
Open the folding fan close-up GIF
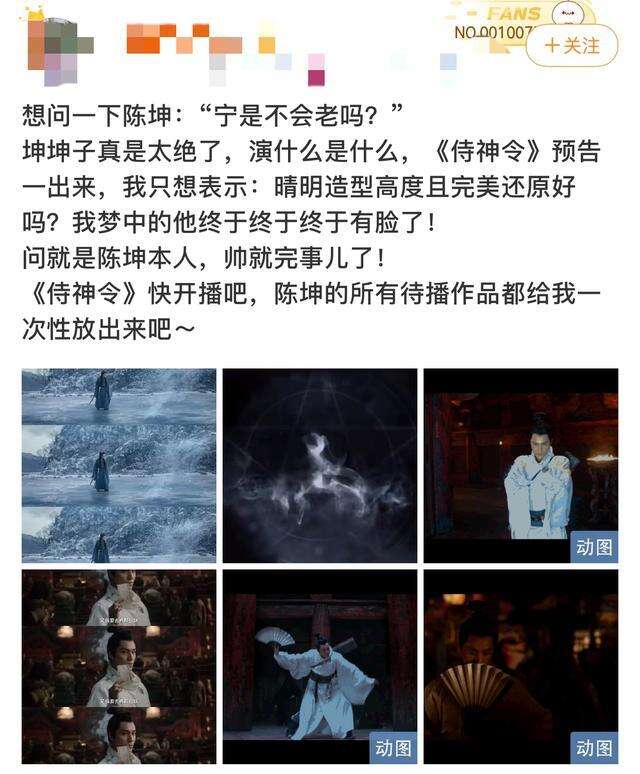coord(520,667)
